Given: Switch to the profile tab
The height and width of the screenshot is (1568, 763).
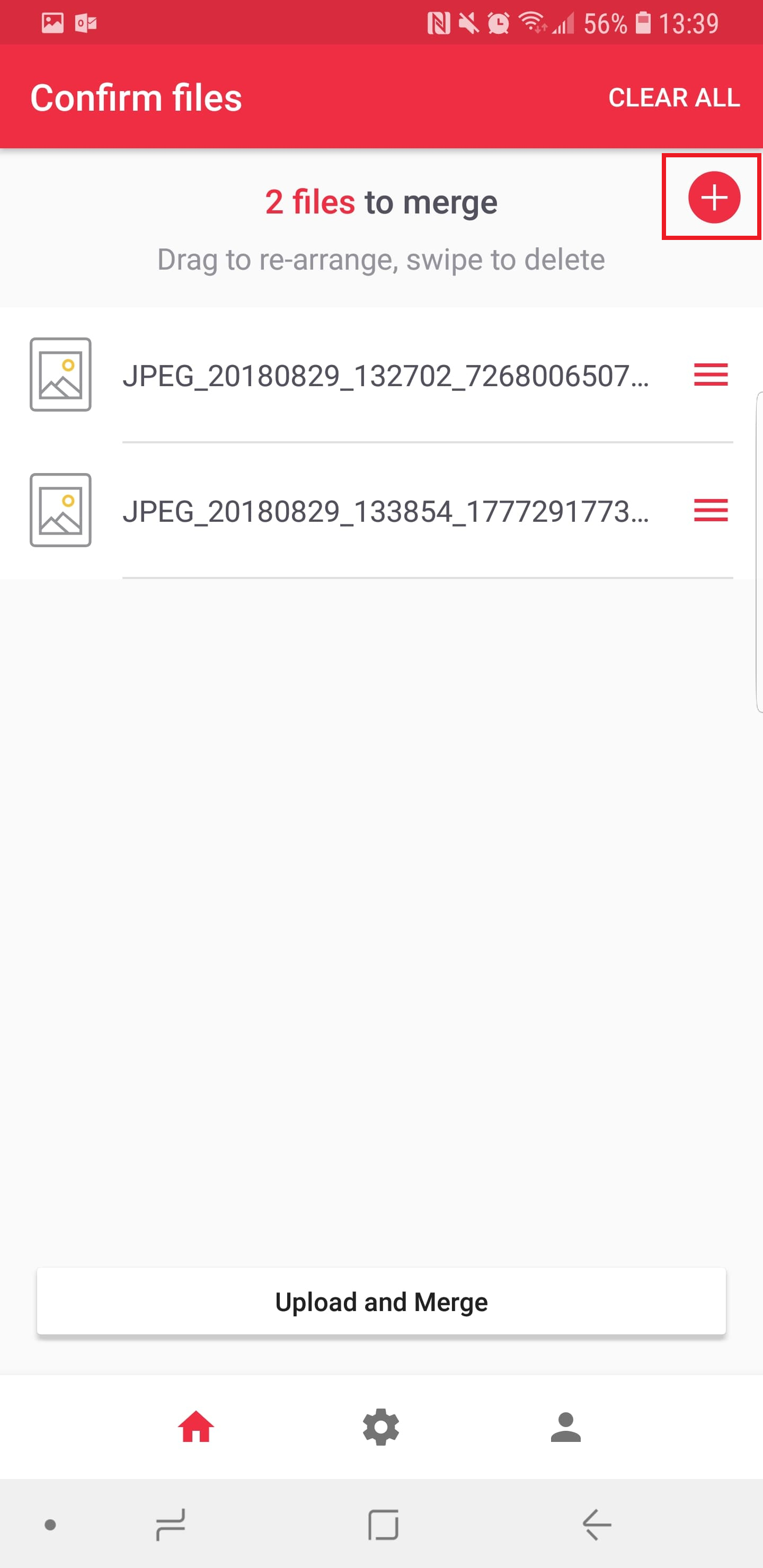Looking at the screenshot, I should tap(566, 1427).
